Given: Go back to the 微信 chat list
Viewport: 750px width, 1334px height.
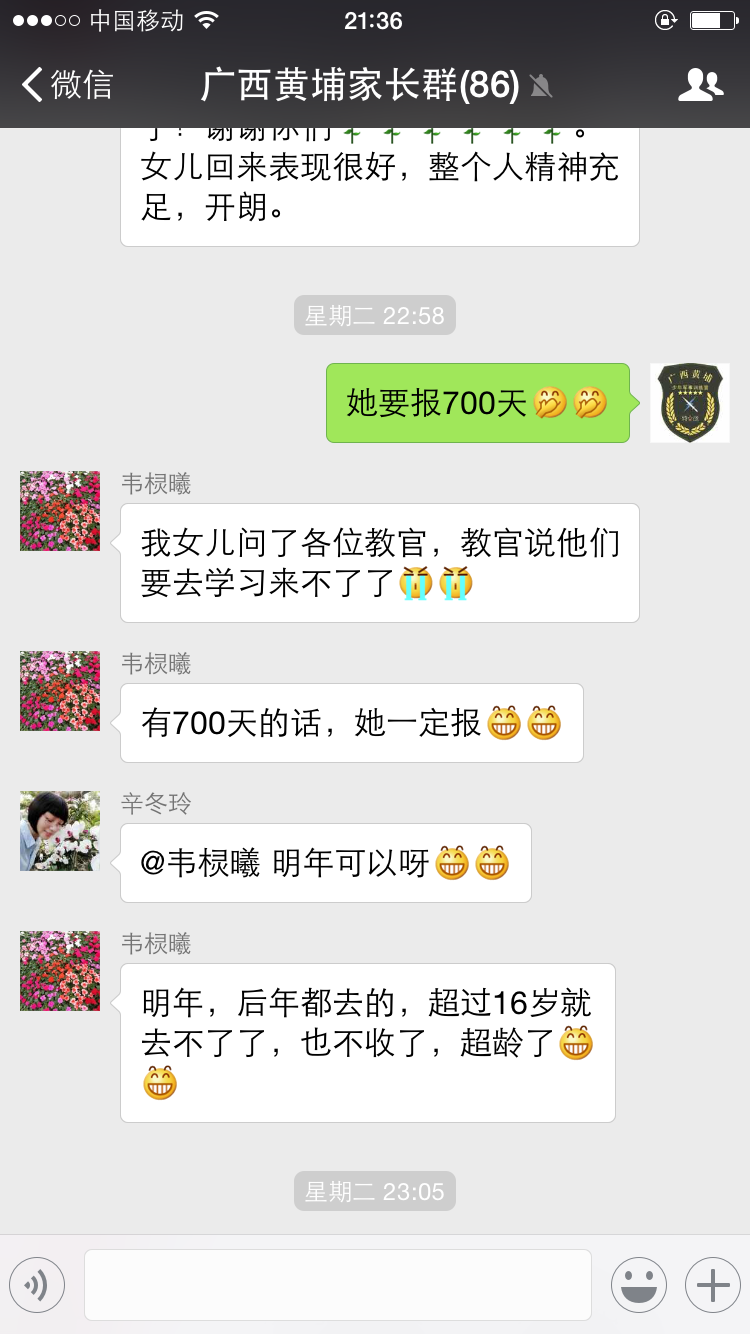Looking at the screenshot, I should [66, 85].
